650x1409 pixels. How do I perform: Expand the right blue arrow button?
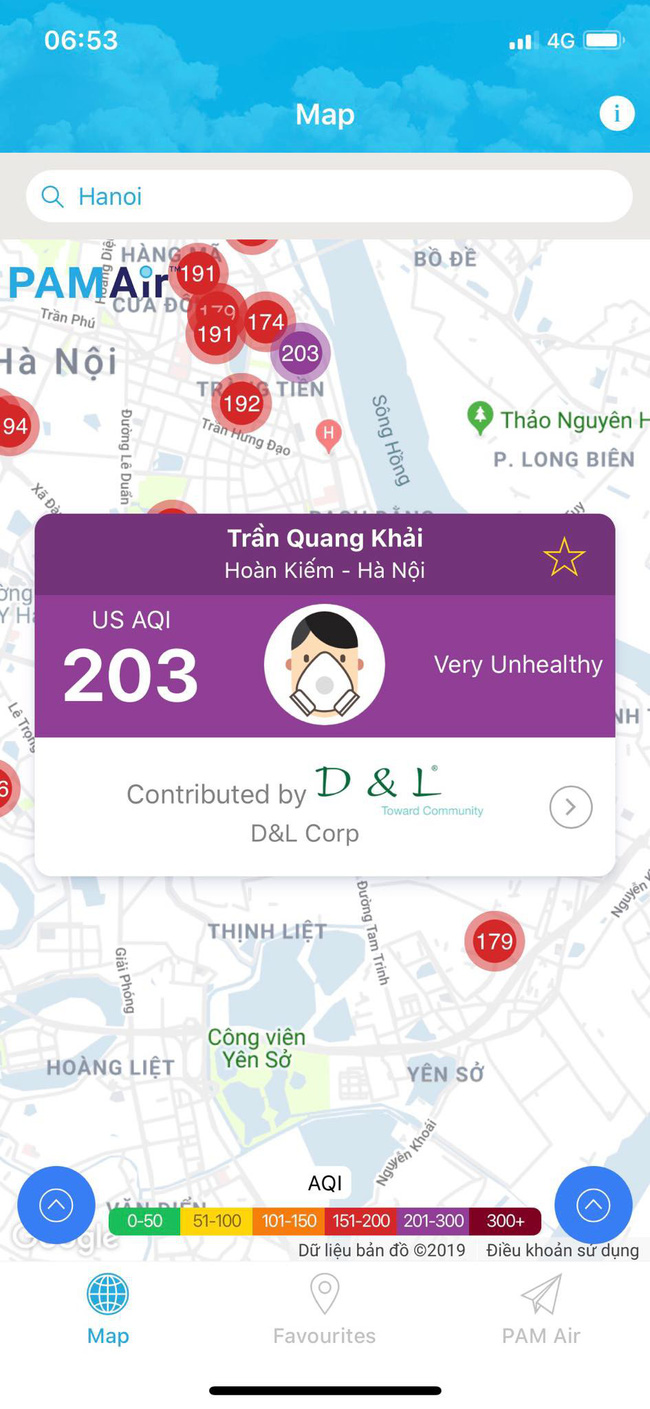coord(593,1205)
